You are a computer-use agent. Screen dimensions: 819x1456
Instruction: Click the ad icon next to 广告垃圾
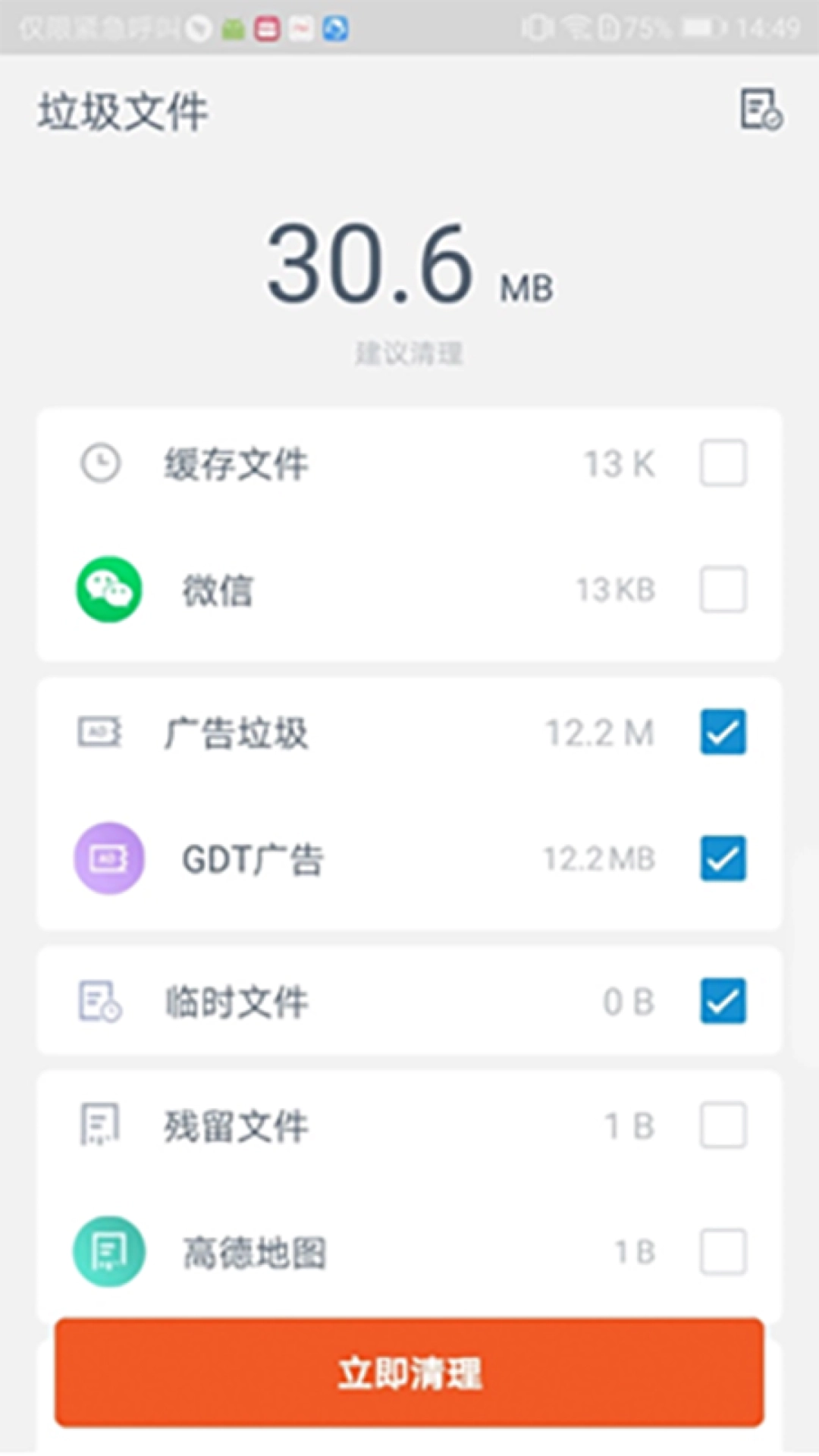pos(100,732)
